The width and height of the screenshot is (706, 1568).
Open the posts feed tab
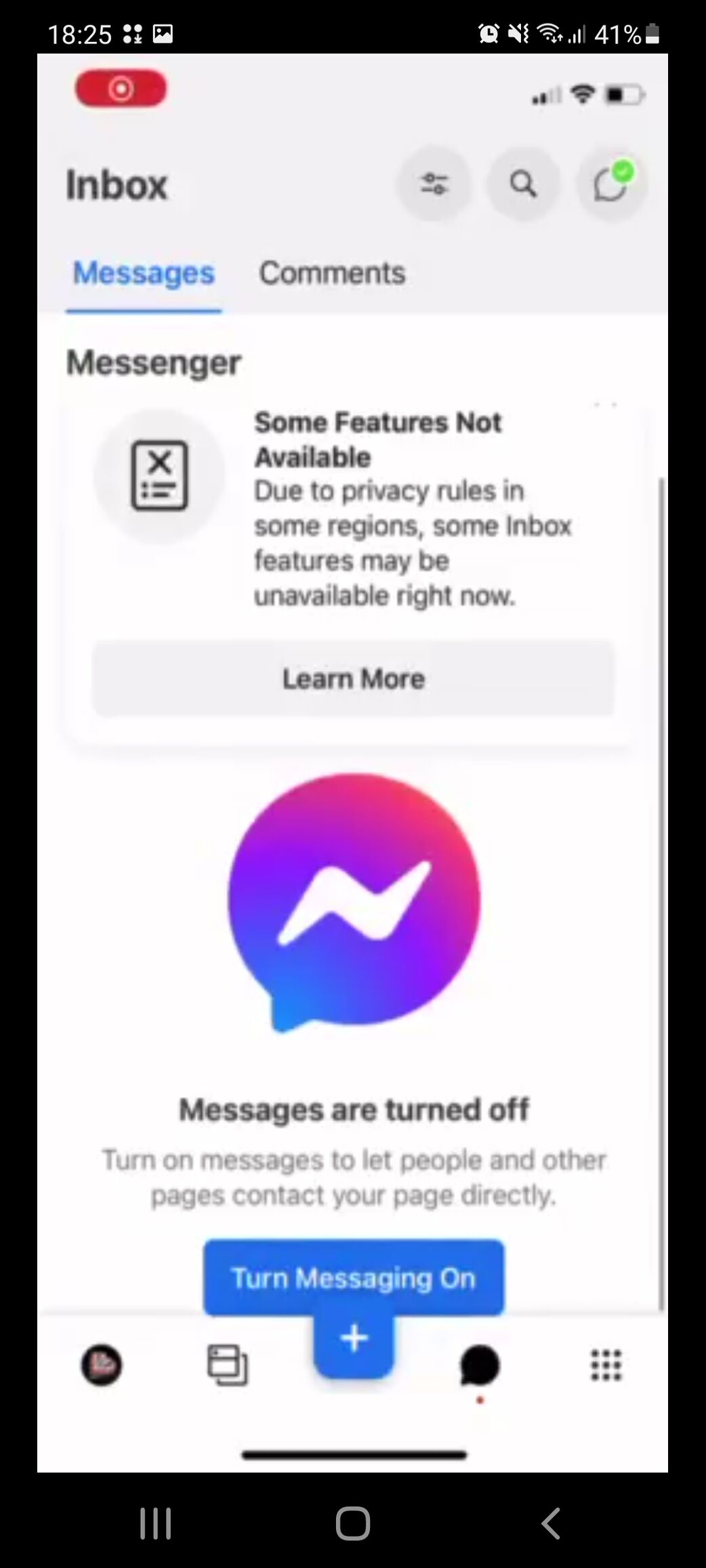[x=227, y=1364]
